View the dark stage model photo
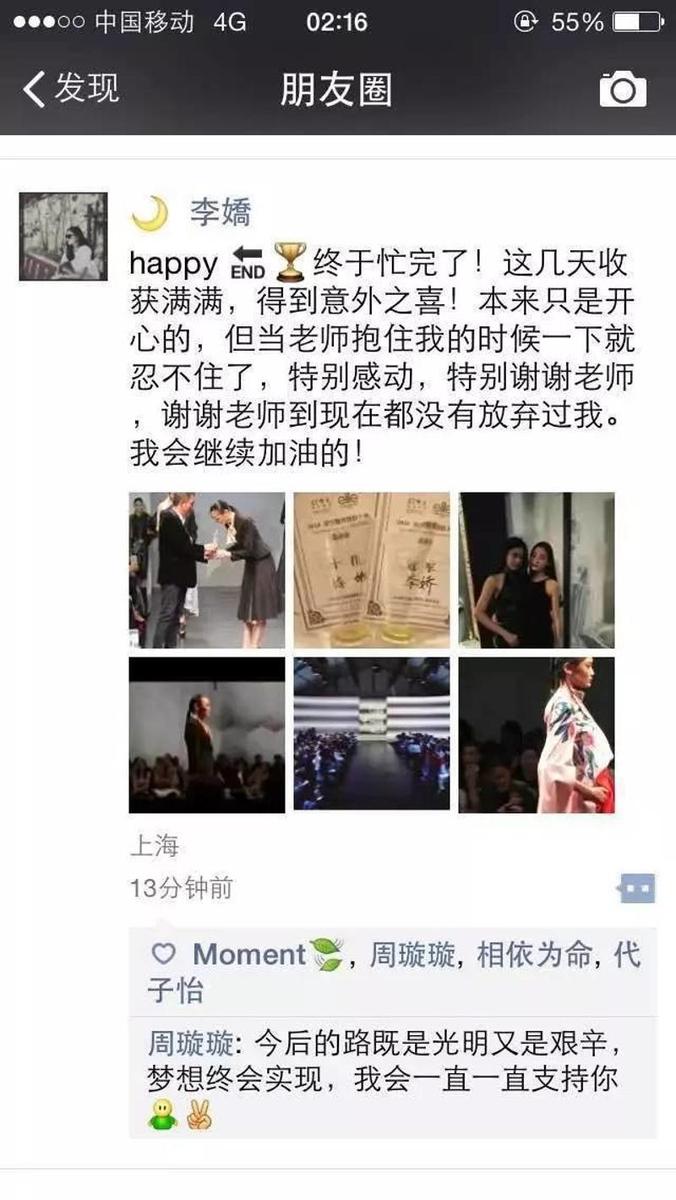This screenshot has height=1200, width=676. click(x=207, y=735)
